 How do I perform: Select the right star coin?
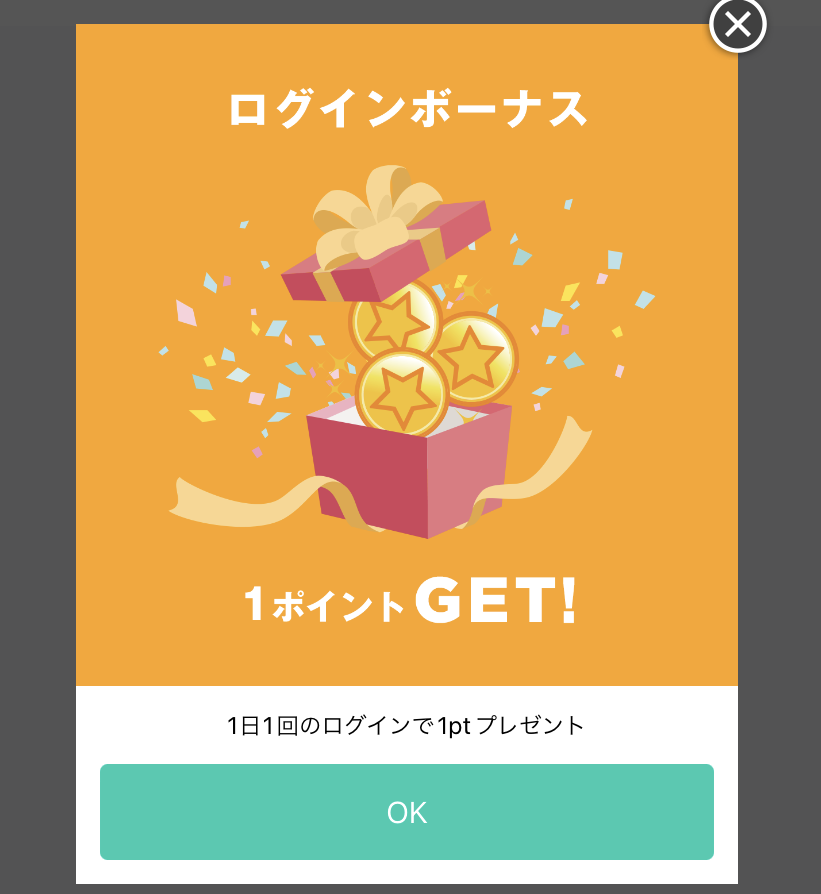pos(477,355)
